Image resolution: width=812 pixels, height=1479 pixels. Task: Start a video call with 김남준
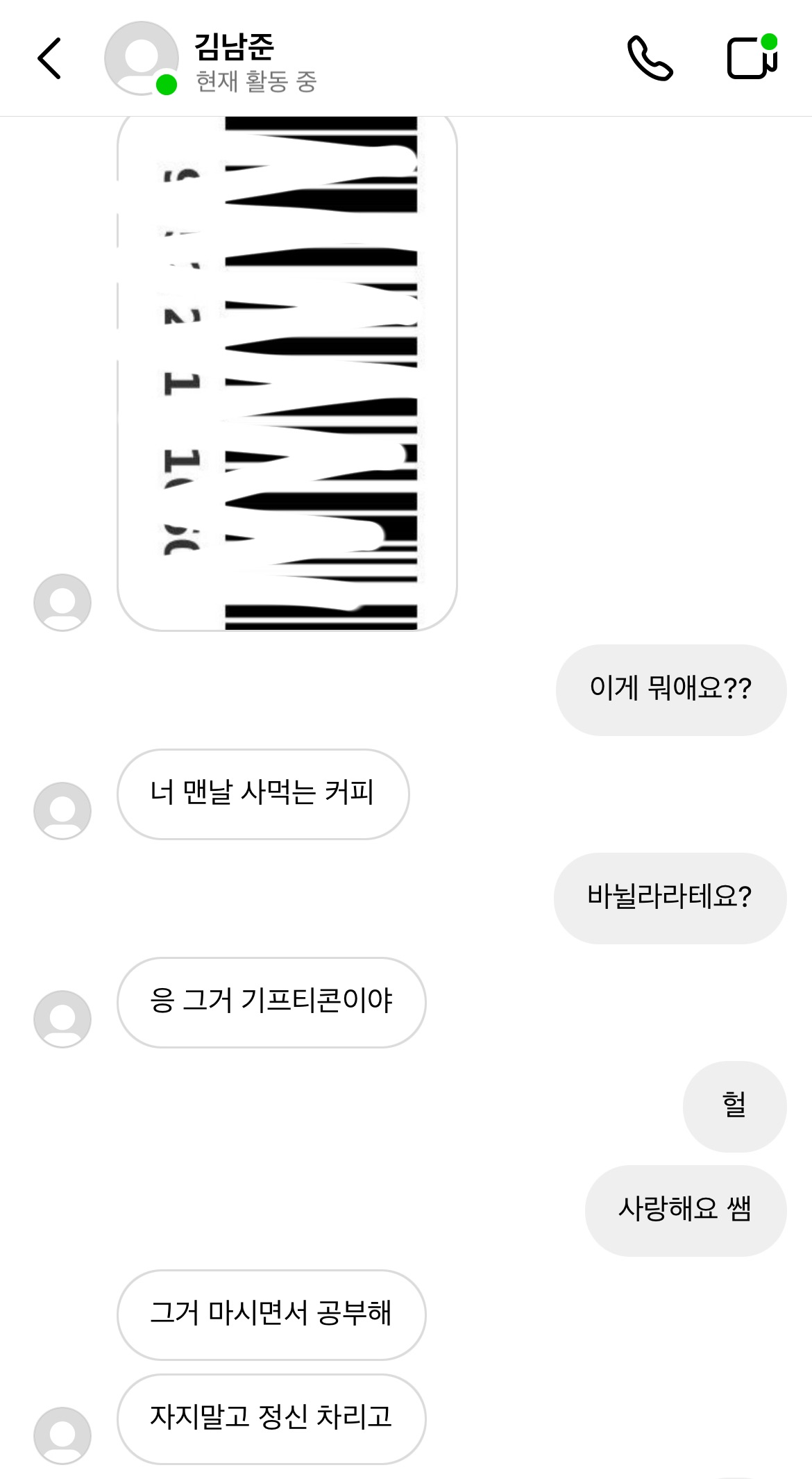tap(752, 58)
